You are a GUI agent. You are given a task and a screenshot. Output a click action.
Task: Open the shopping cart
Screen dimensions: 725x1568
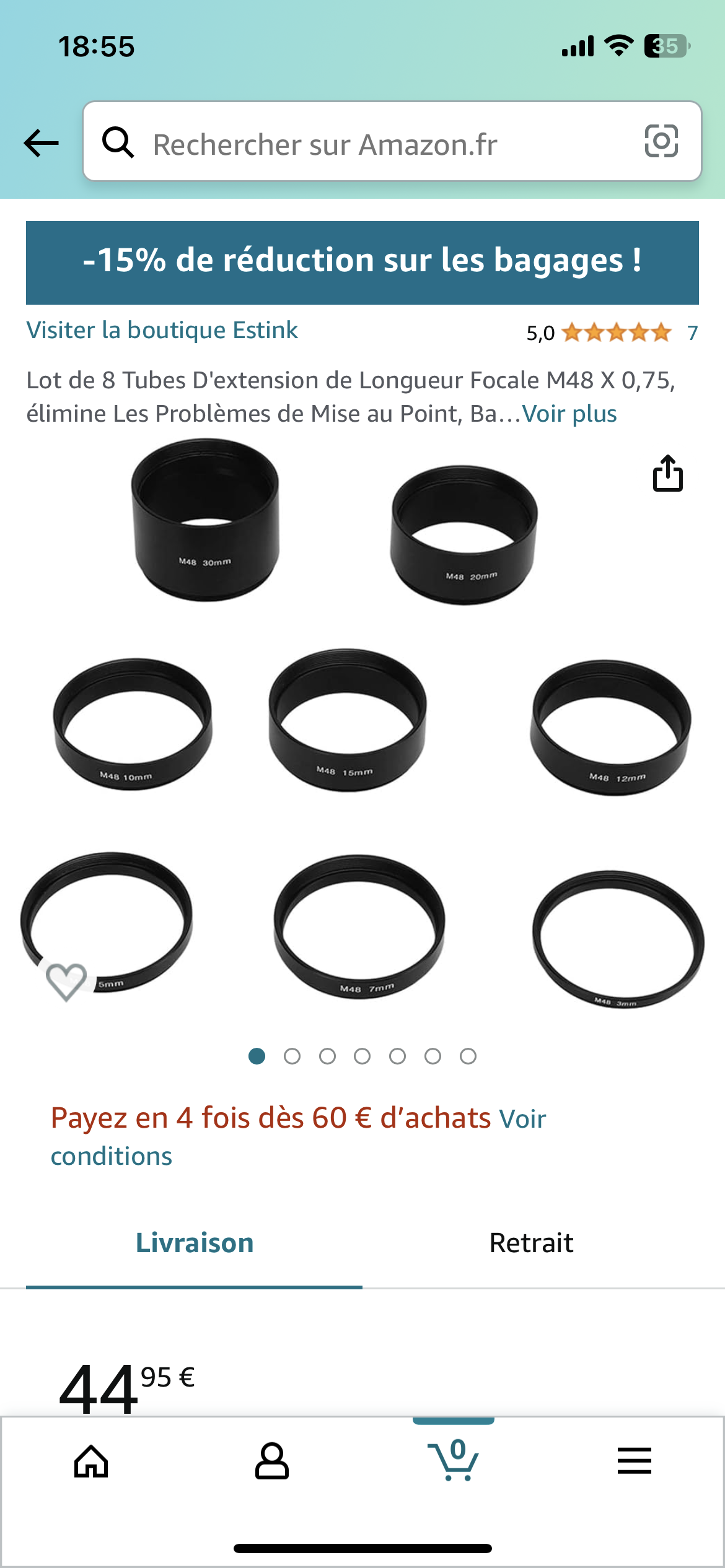[x=454, y=1461]
